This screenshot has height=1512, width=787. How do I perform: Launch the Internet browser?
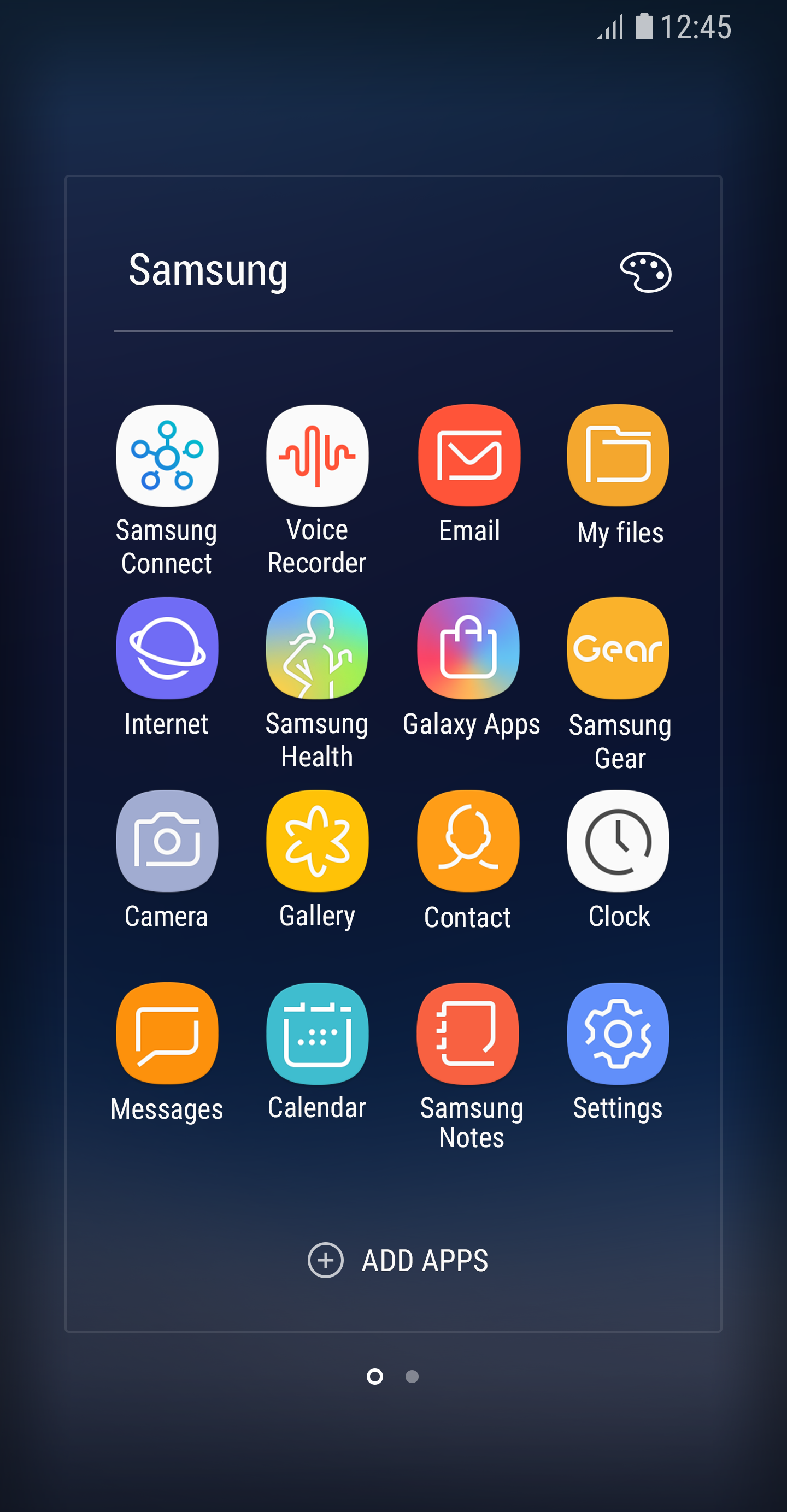click(167, 648)
